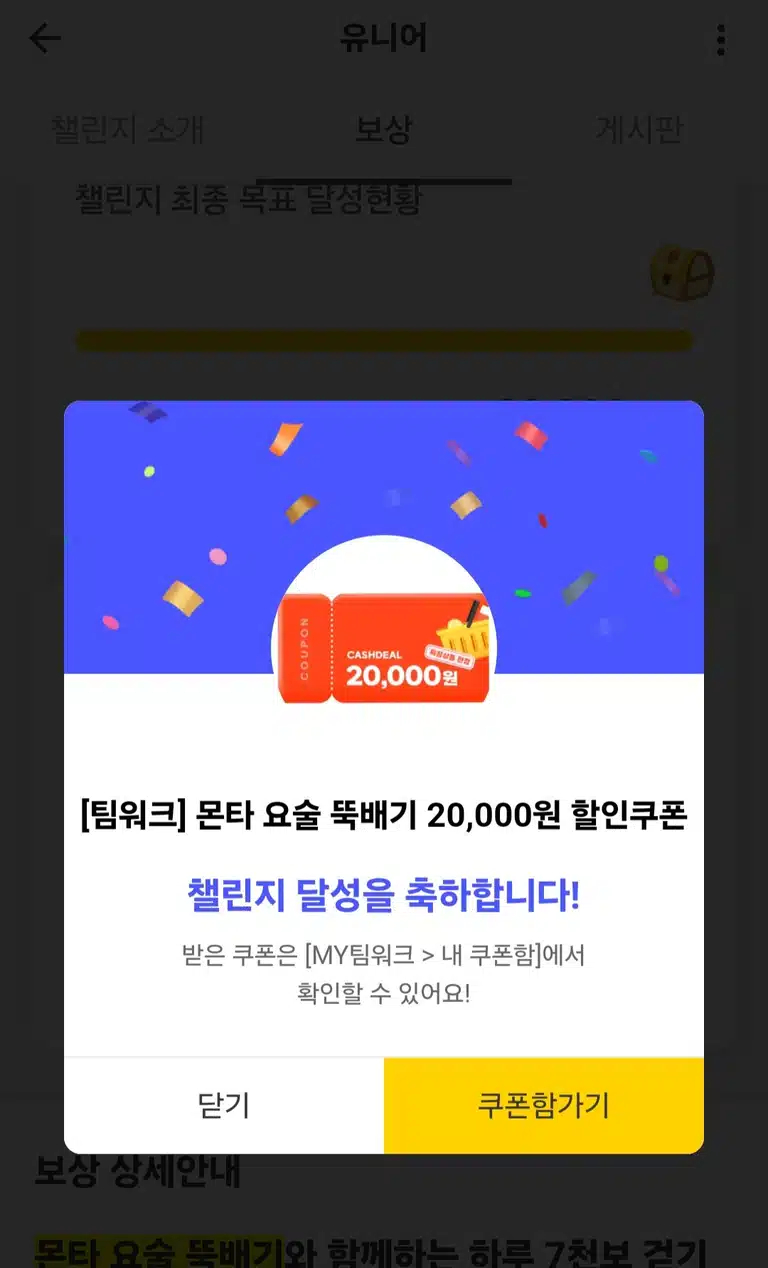Open the 게시판 tab
This screenshot has width=768, height=1268.
640,130
